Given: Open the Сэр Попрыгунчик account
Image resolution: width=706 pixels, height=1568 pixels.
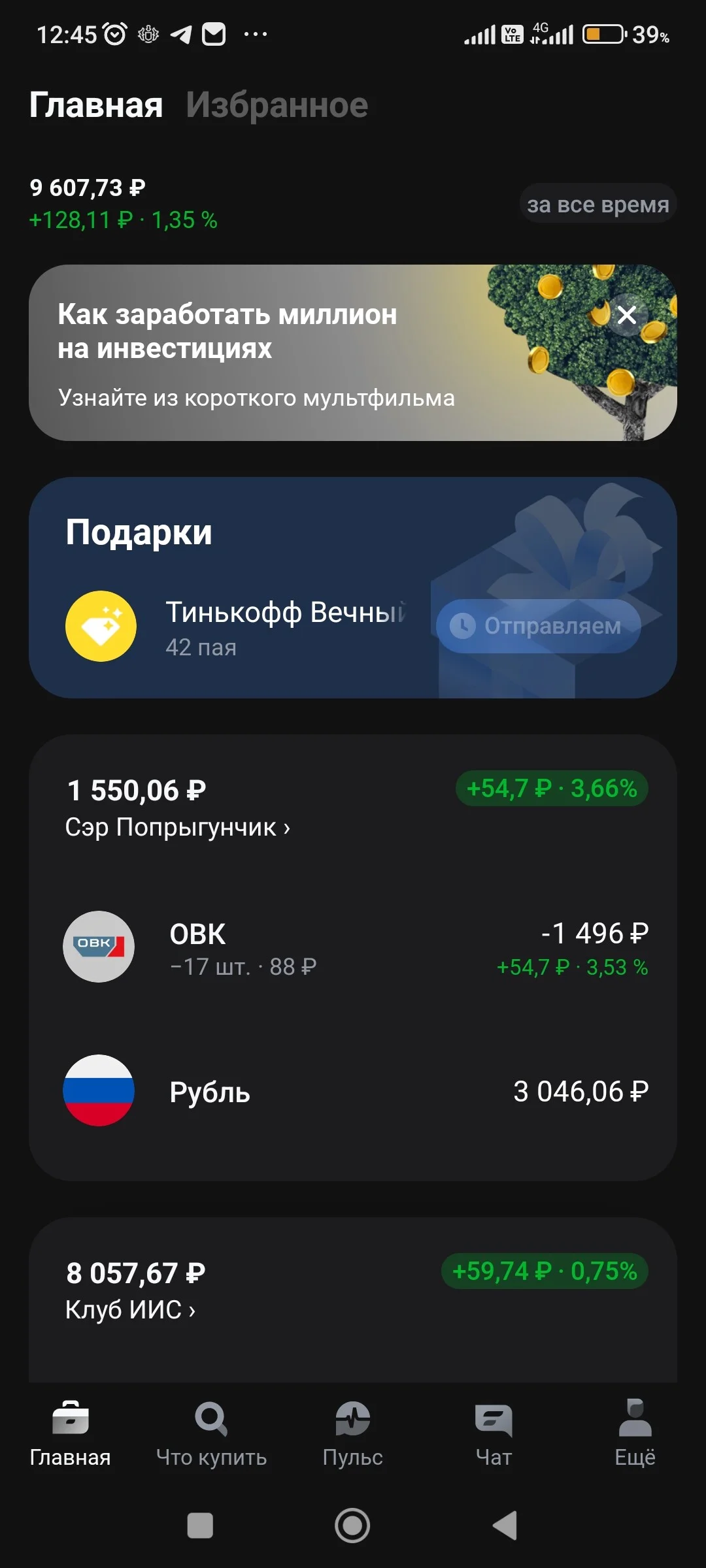Looking at the screenshot, I should coord(177,827).
